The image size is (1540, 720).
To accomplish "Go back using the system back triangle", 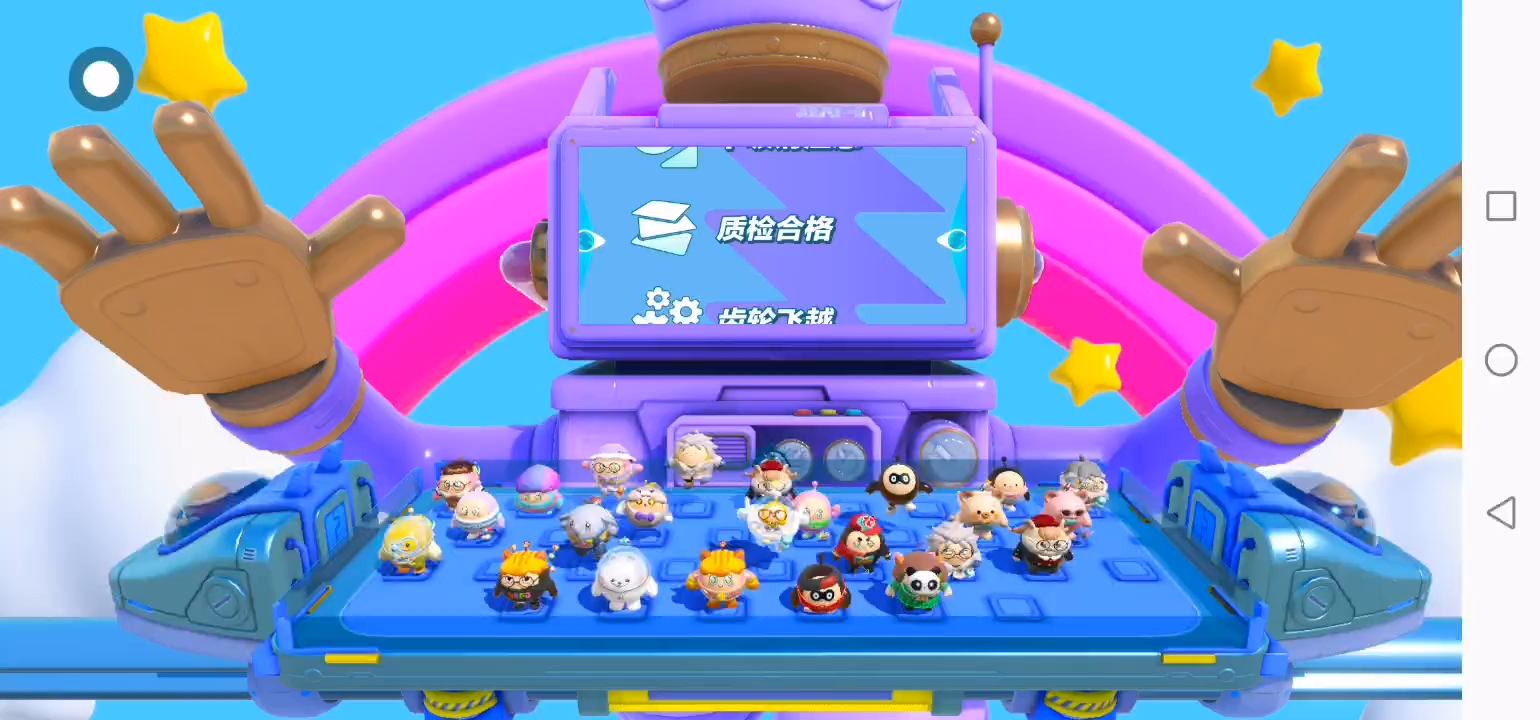I will tap(1500, 513).
